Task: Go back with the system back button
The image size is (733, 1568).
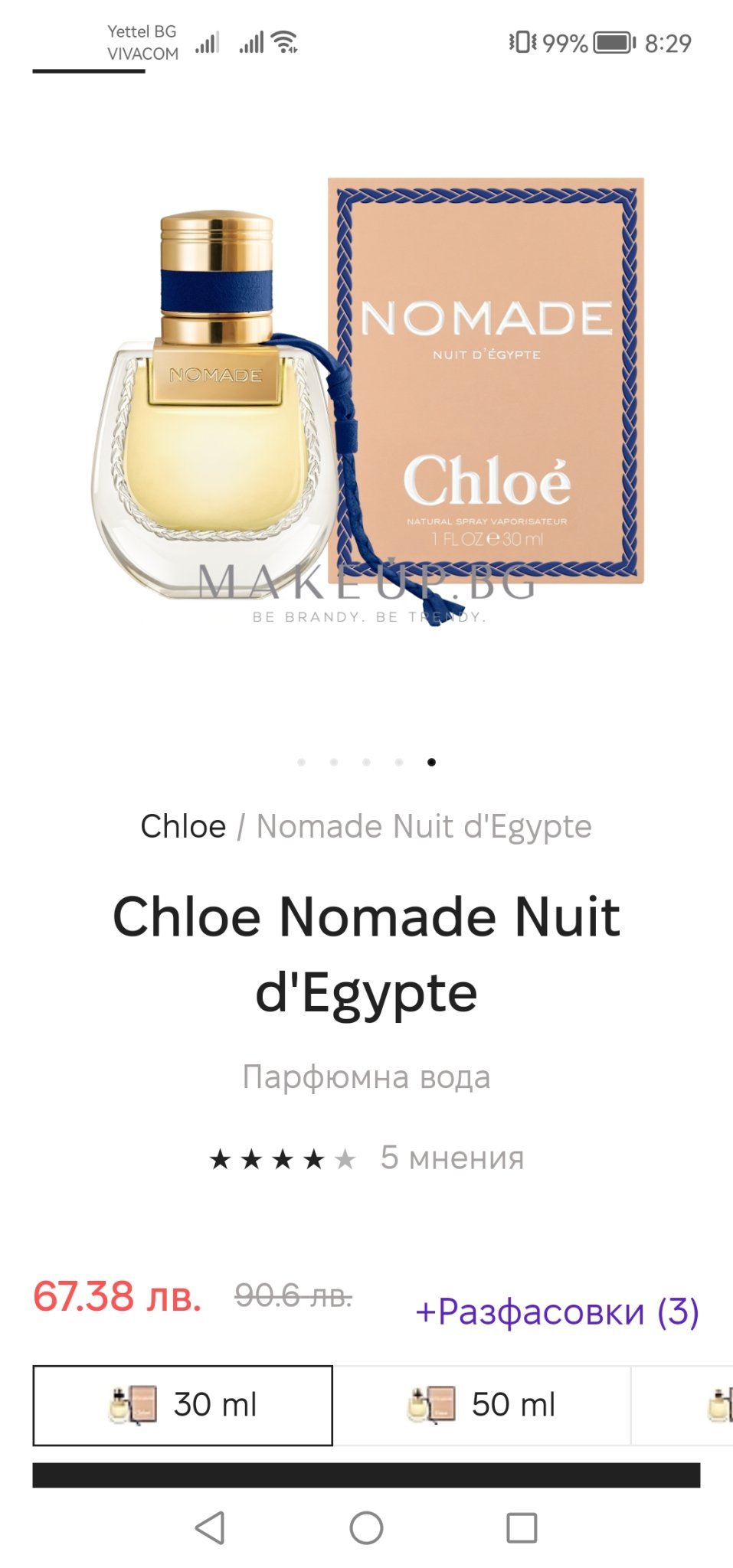Action: (210, 1527)
